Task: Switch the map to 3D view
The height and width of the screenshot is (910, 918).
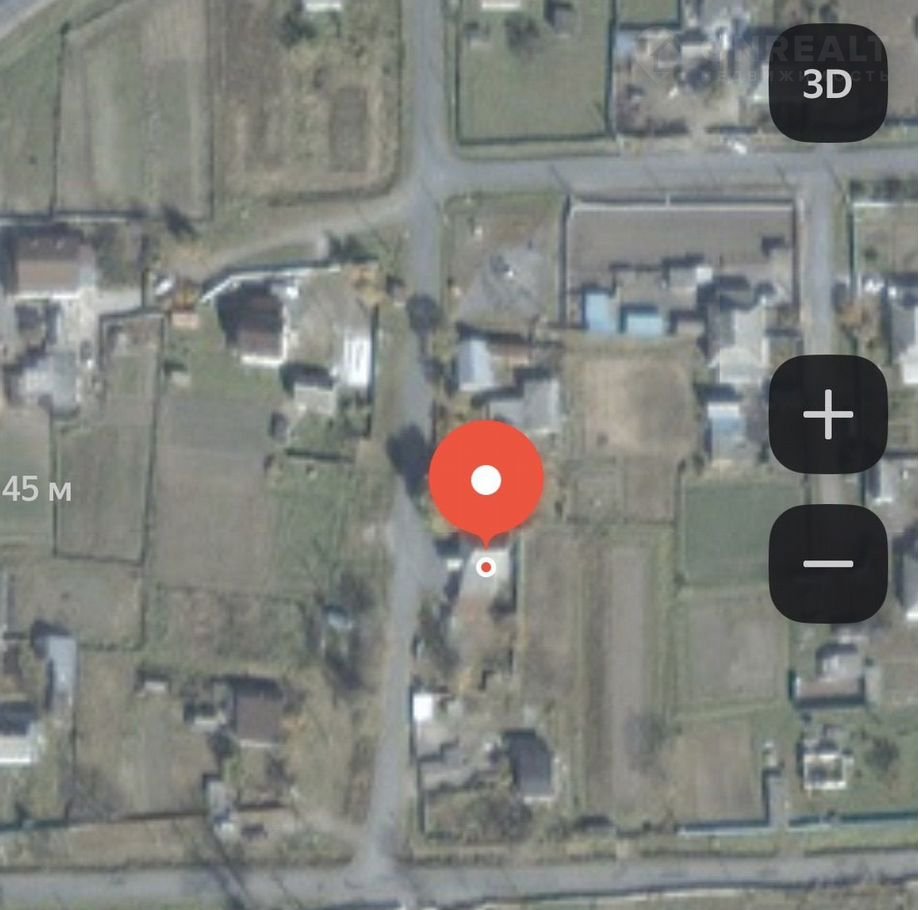Action: click(x=827, y=84)
